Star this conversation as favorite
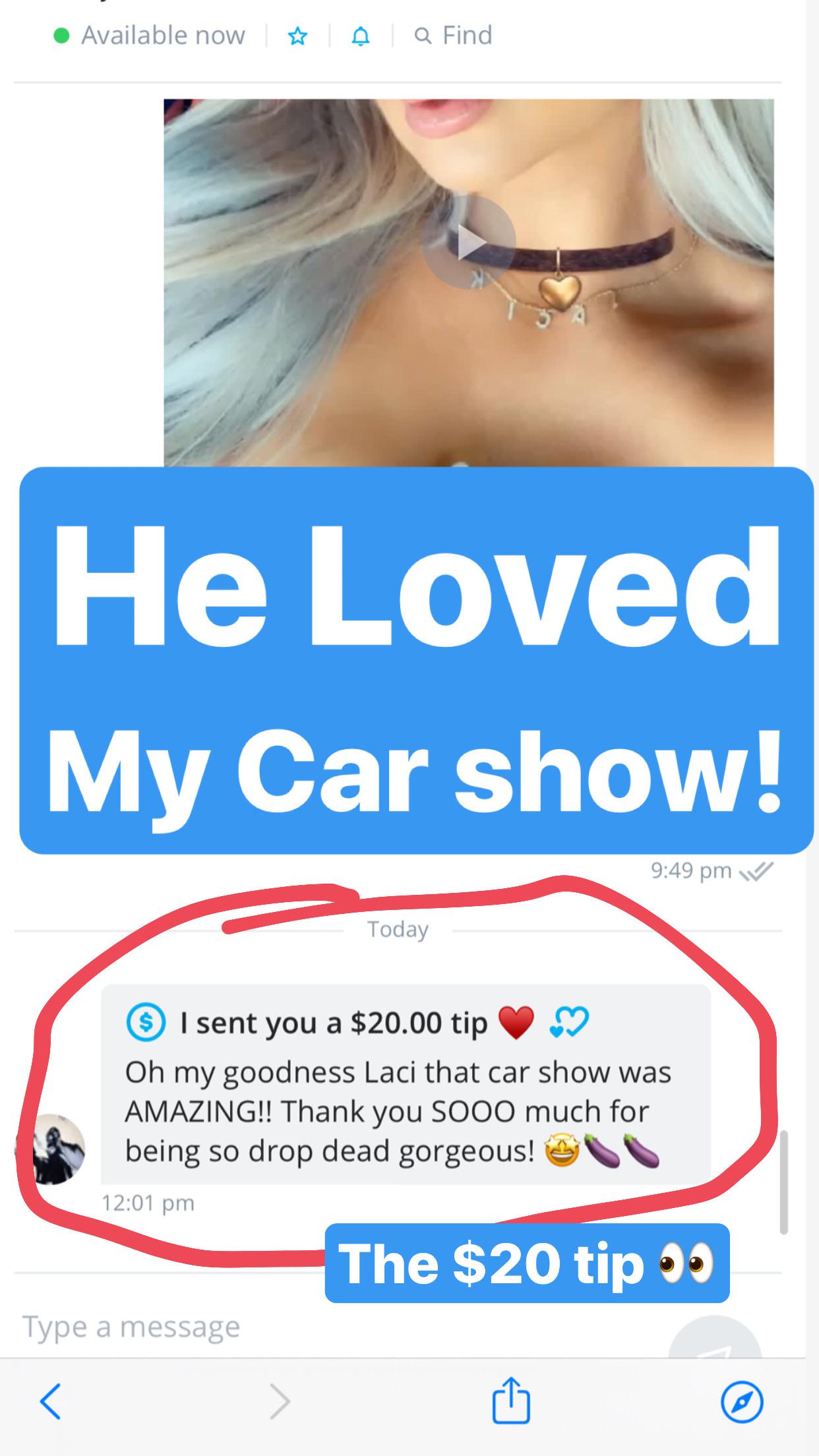Image resolution: width=819 pixels, height=1456 pixels. click(298, 36)
